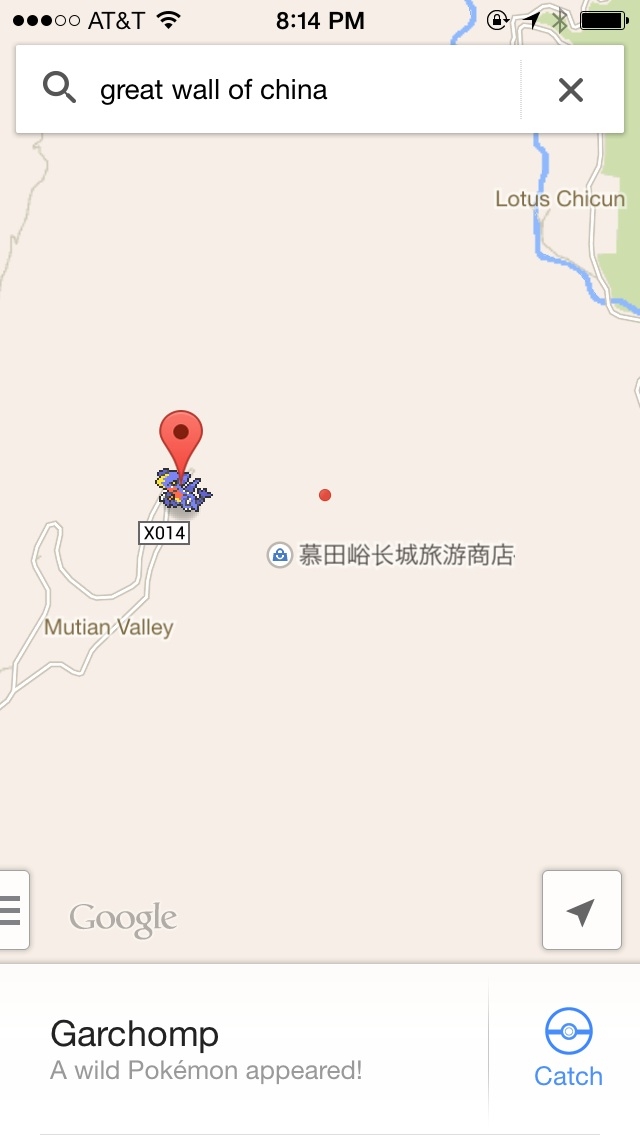Open the 慕田峪长城旅游商店 place marker
Viewport: 640px width, 1136px height.
pyautogui.click(x=279, y=555)
